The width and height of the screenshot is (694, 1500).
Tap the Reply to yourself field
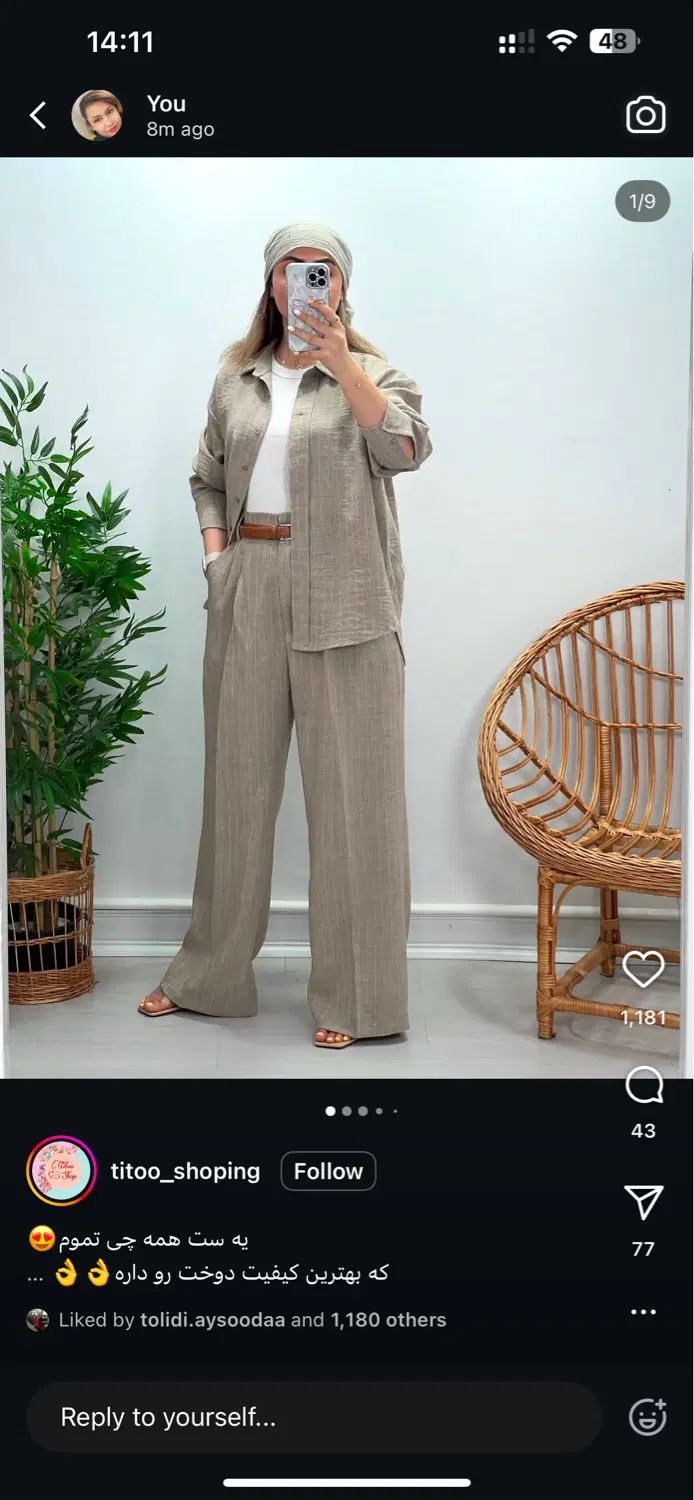(x=312, y=1417)
